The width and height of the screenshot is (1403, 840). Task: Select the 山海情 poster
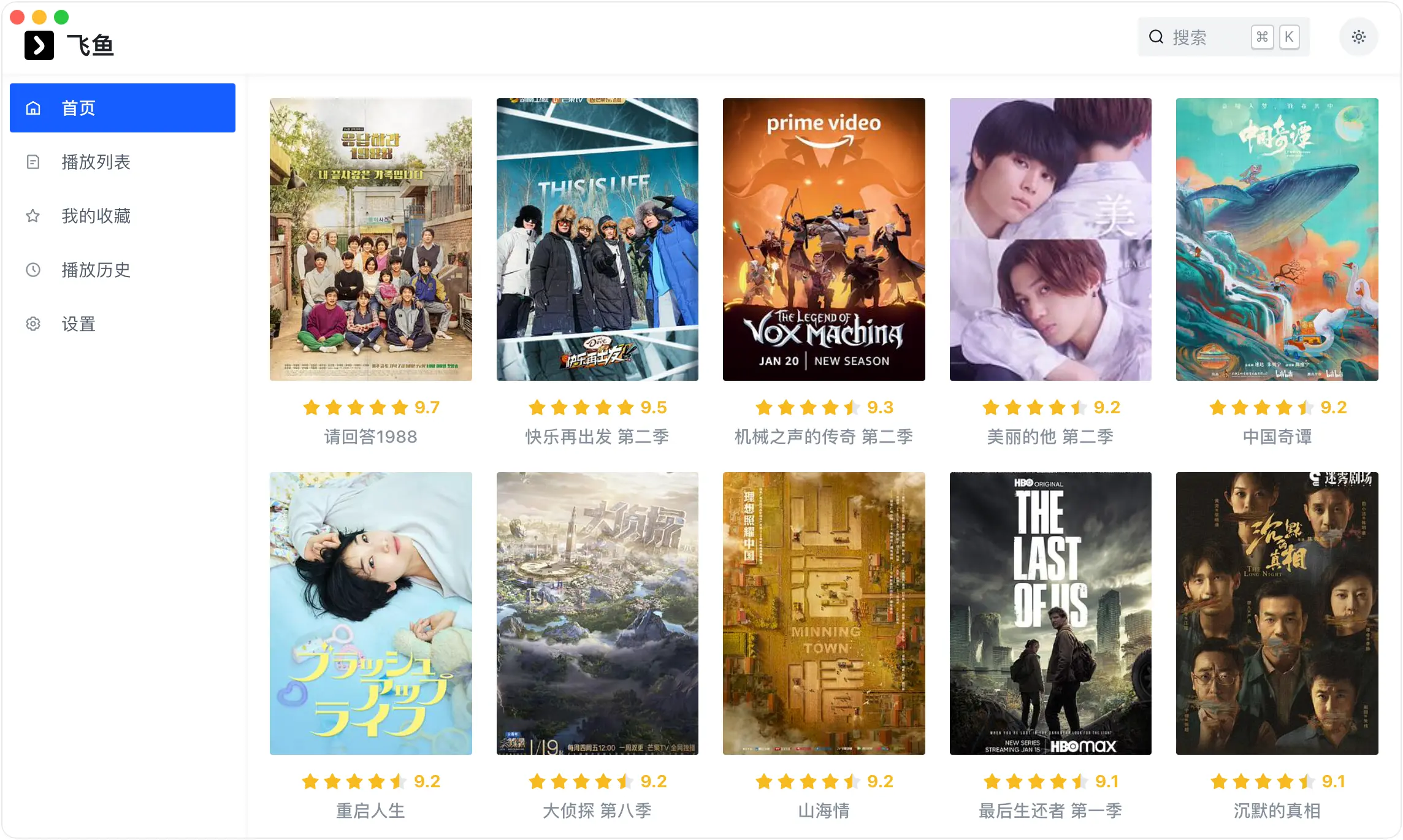(x=824, y=613)
